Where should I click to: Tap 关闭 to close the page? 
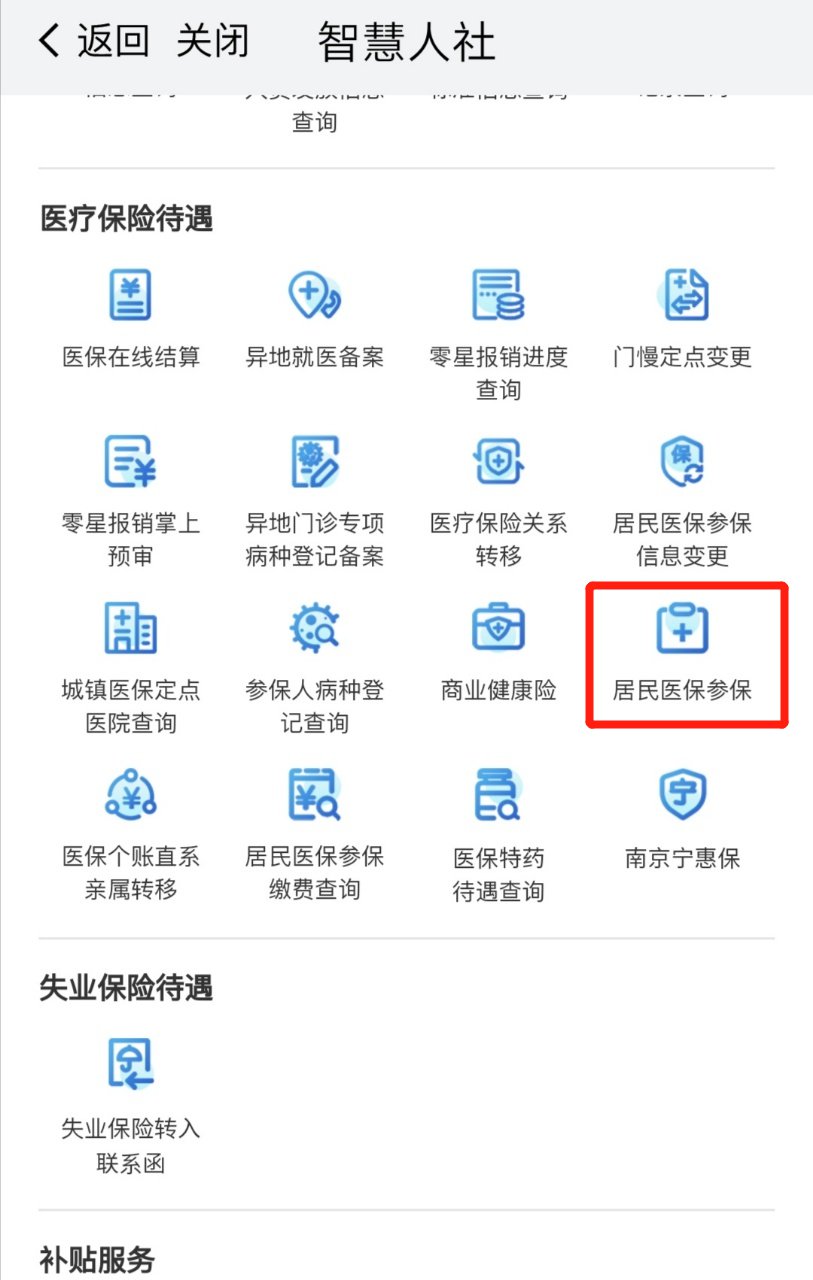pyautogui.click(x=212, y=42)
